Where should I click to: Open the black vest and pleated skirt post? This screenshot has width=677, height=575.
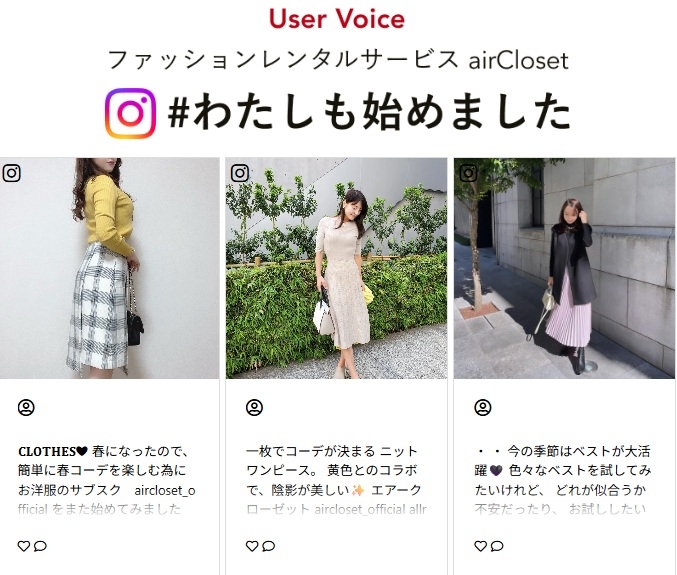[x=564, y=268]
